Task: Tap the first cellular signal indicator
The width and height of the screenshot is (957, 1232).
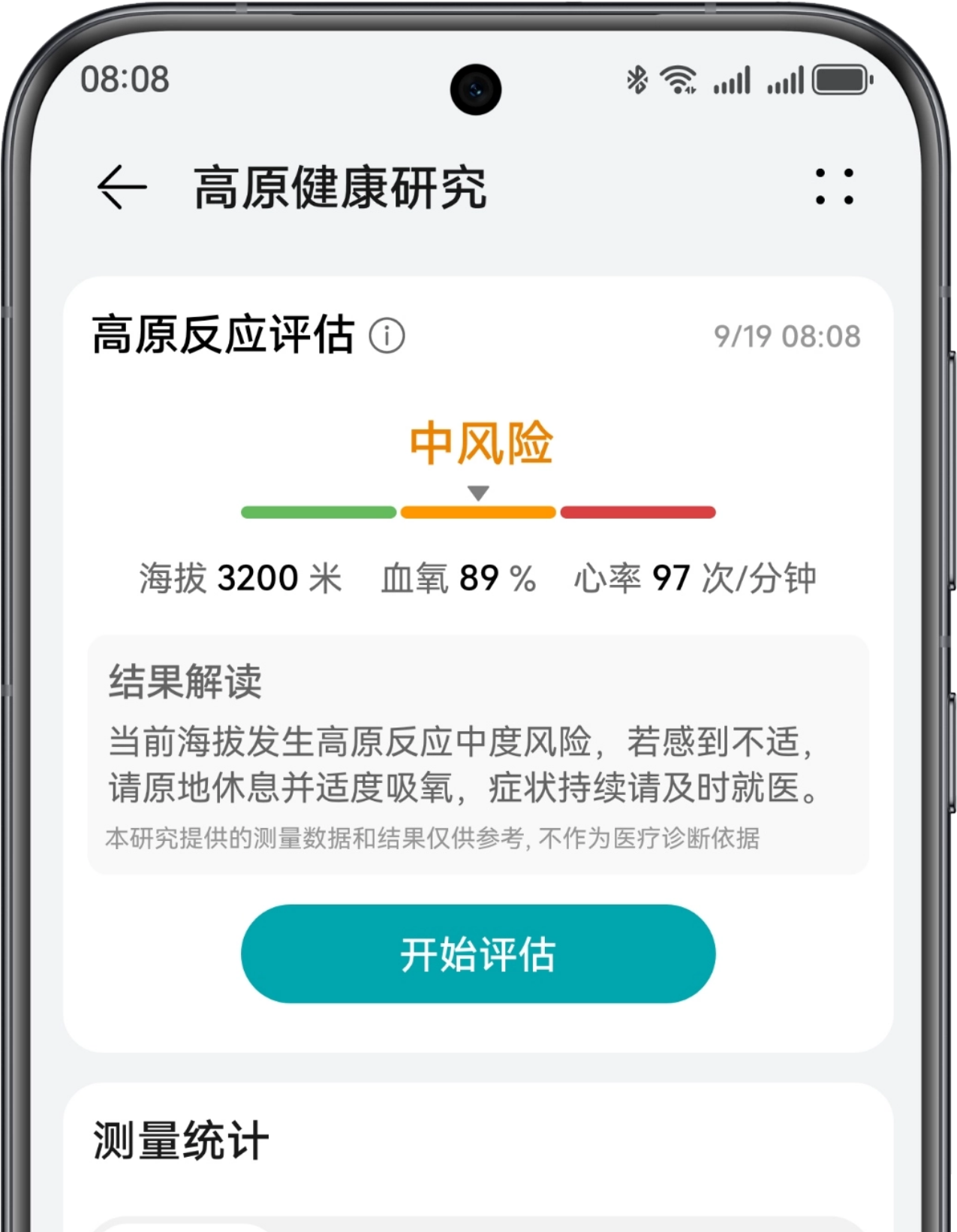Action: click(732, 79)
